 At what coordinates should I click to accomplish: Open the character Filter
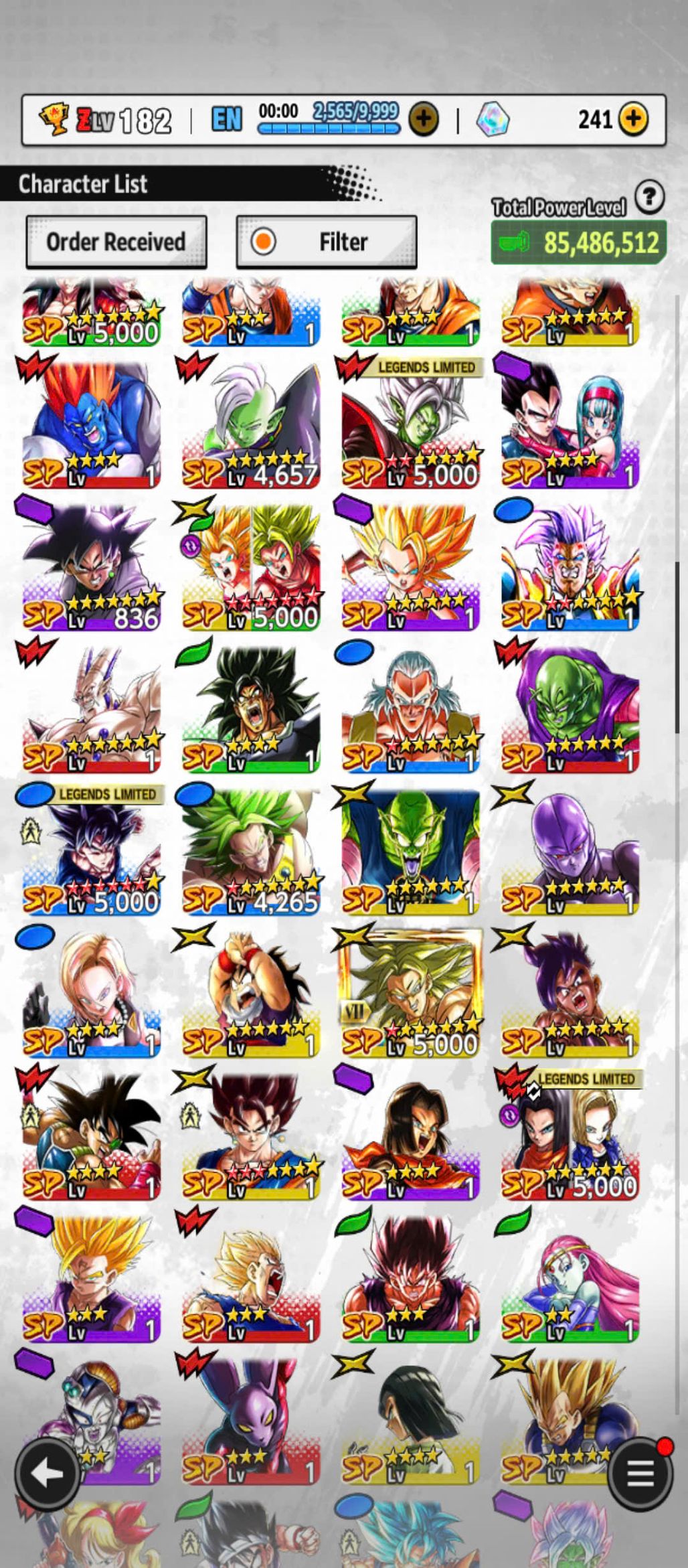[x=327, y=242]
